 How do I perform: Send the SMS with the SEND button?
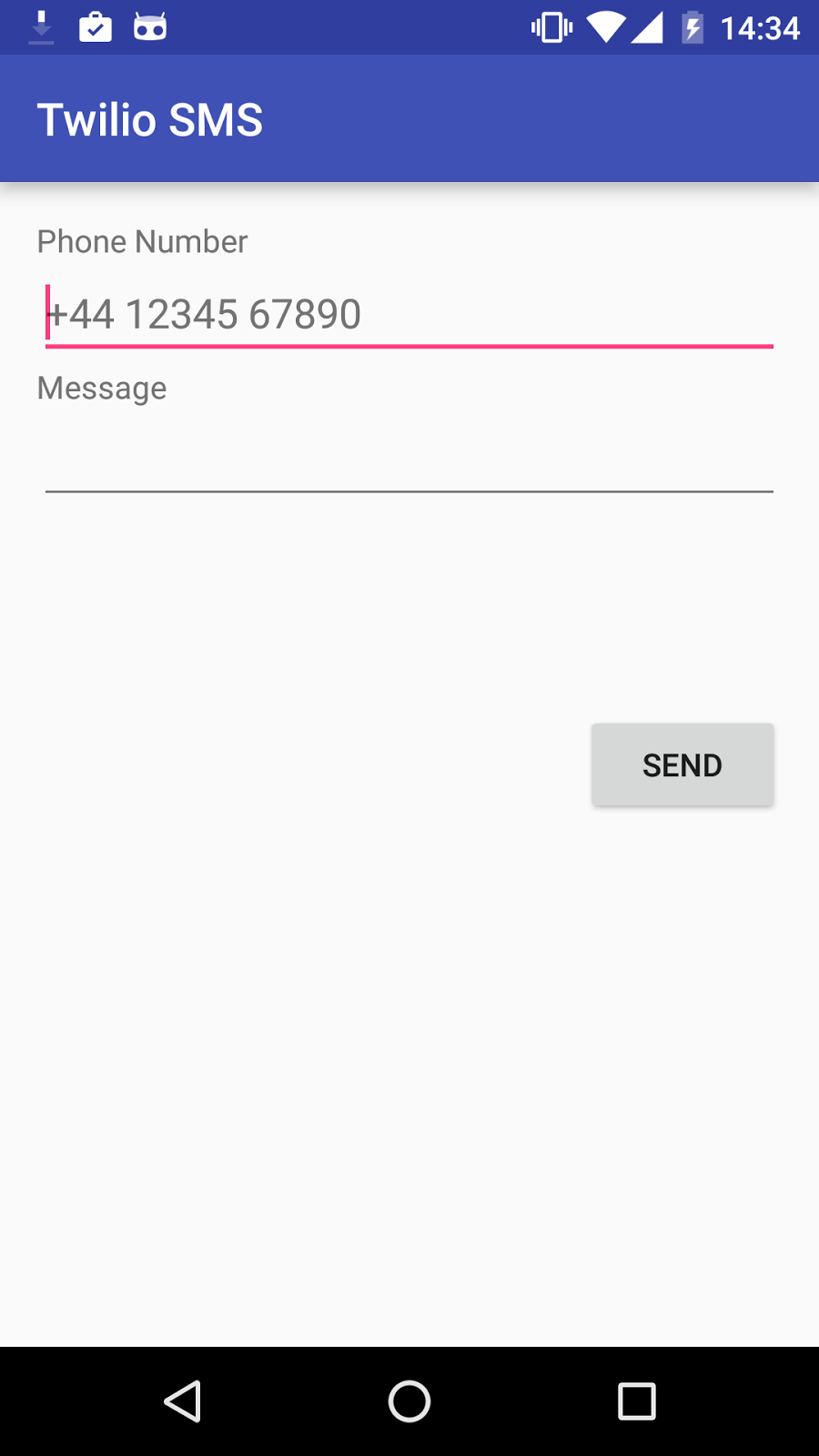pyautogui.click(x=682, y=765)
